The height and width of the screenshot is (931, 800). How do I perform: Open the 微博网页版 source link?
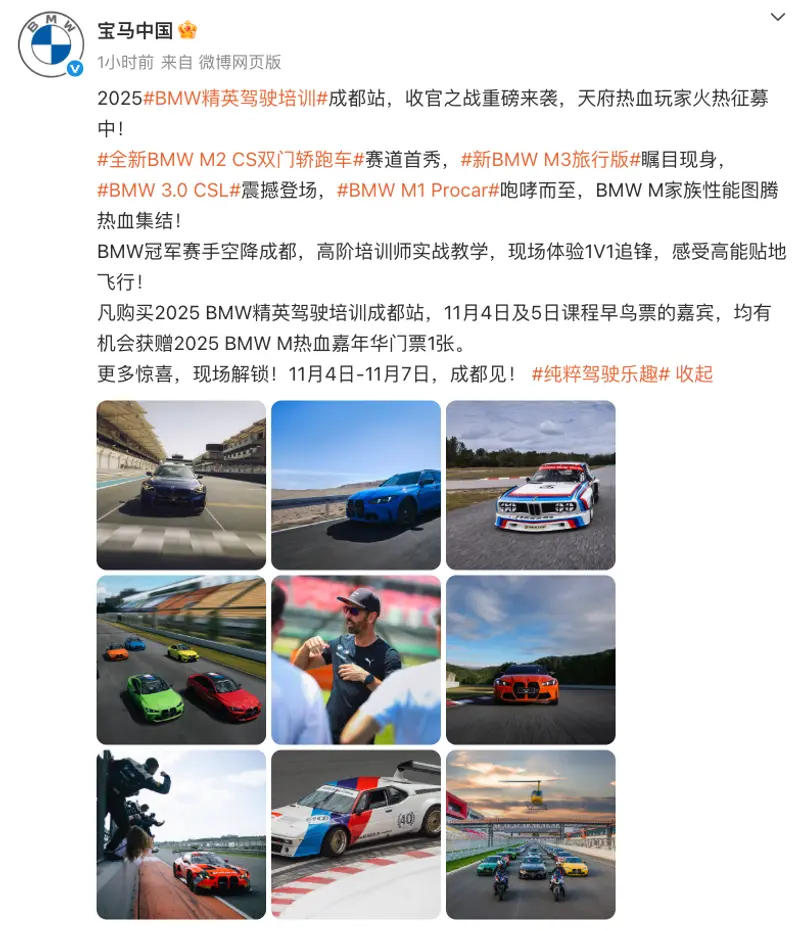240,62
